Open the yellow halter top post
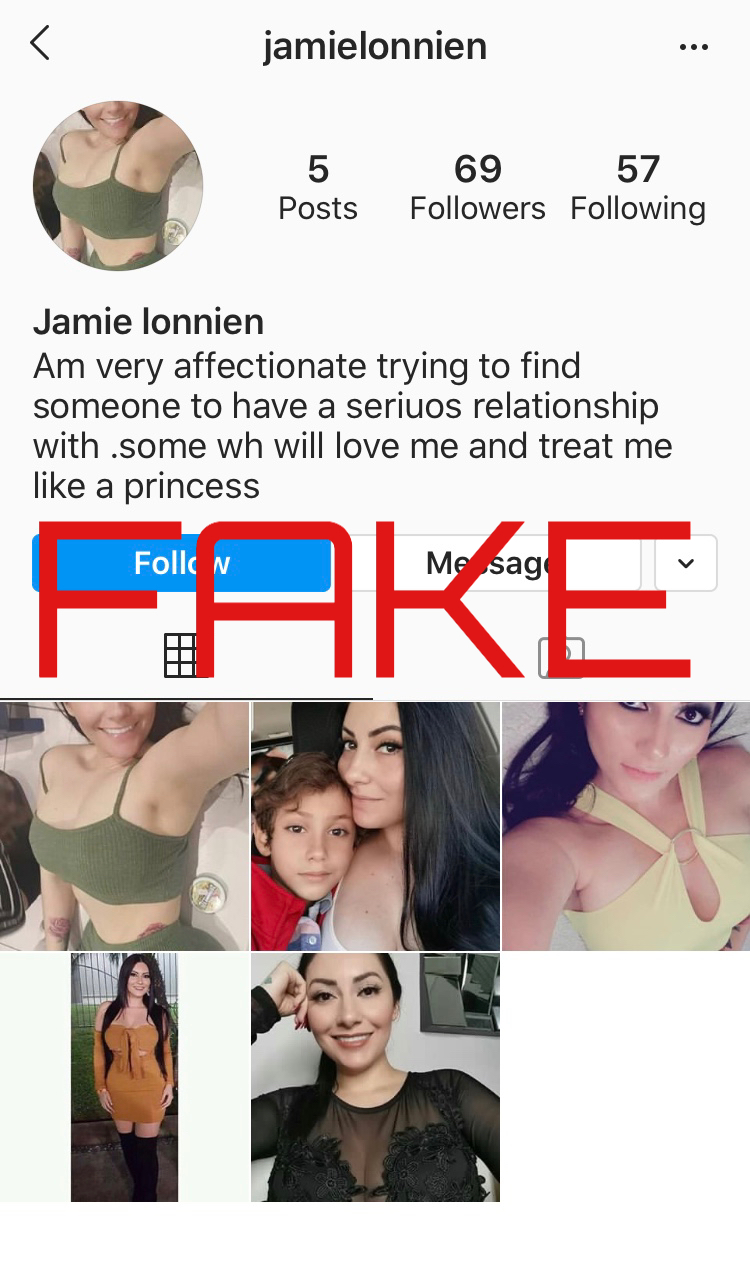The image size is (750, 1283). (626, 826)
